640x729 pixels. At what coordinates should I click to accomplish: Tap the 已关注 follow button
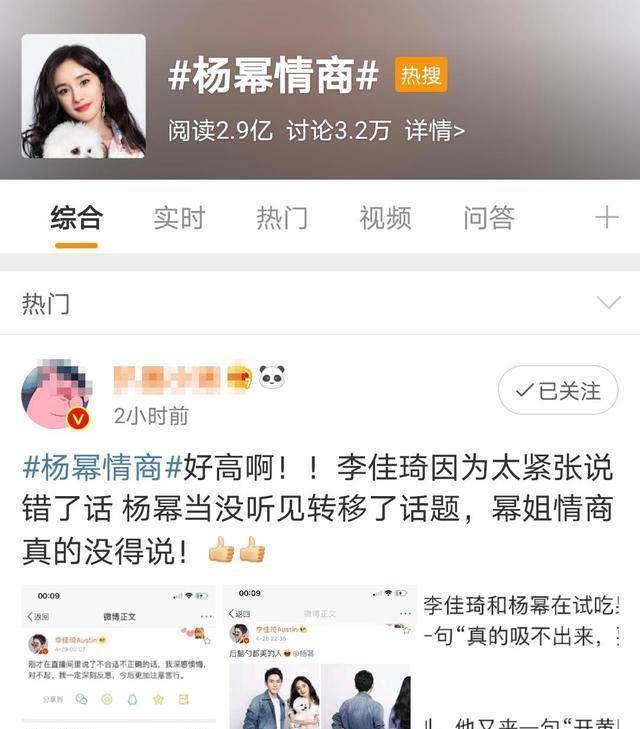558,390
